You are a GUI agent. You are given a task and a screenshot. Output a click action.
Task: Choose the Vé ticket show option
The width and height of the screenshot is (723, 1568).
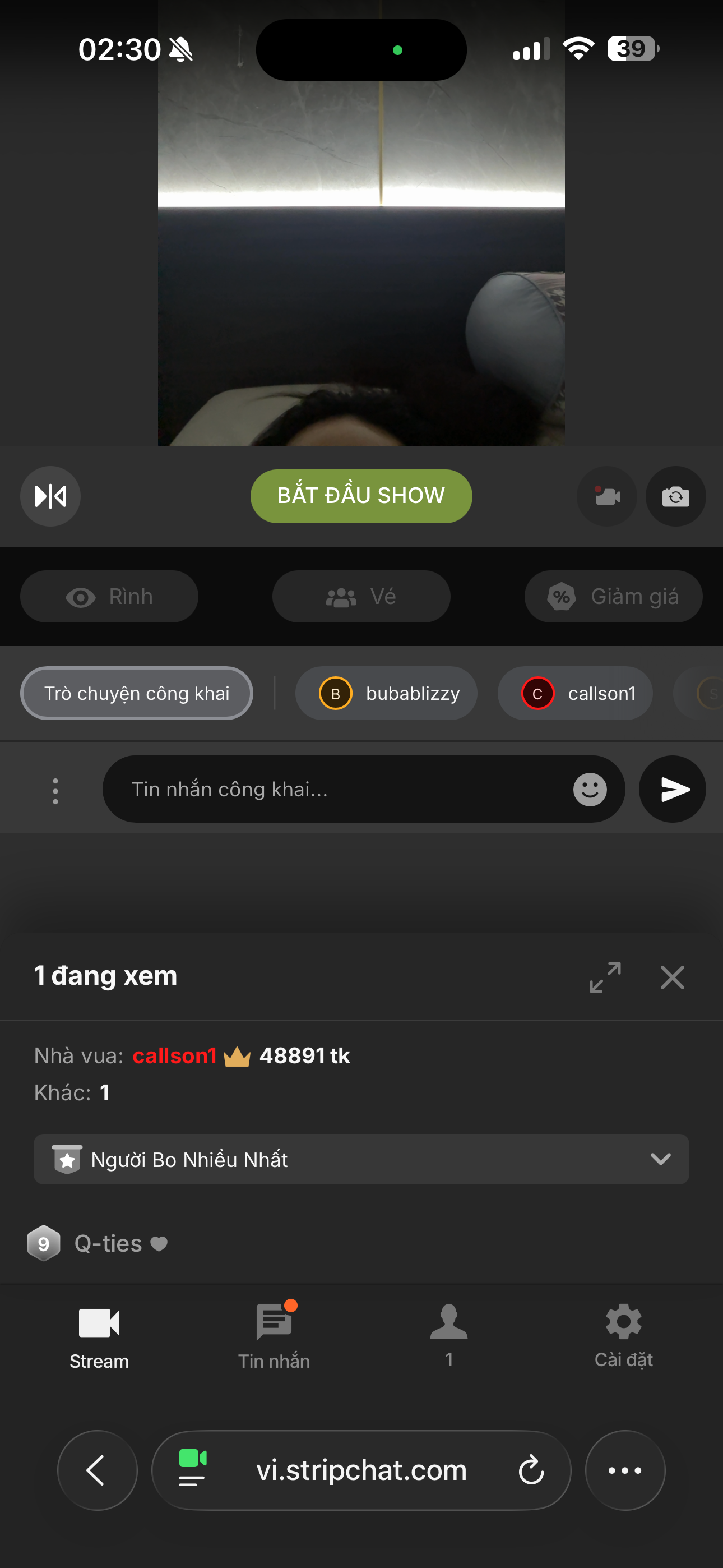point(361,597)
